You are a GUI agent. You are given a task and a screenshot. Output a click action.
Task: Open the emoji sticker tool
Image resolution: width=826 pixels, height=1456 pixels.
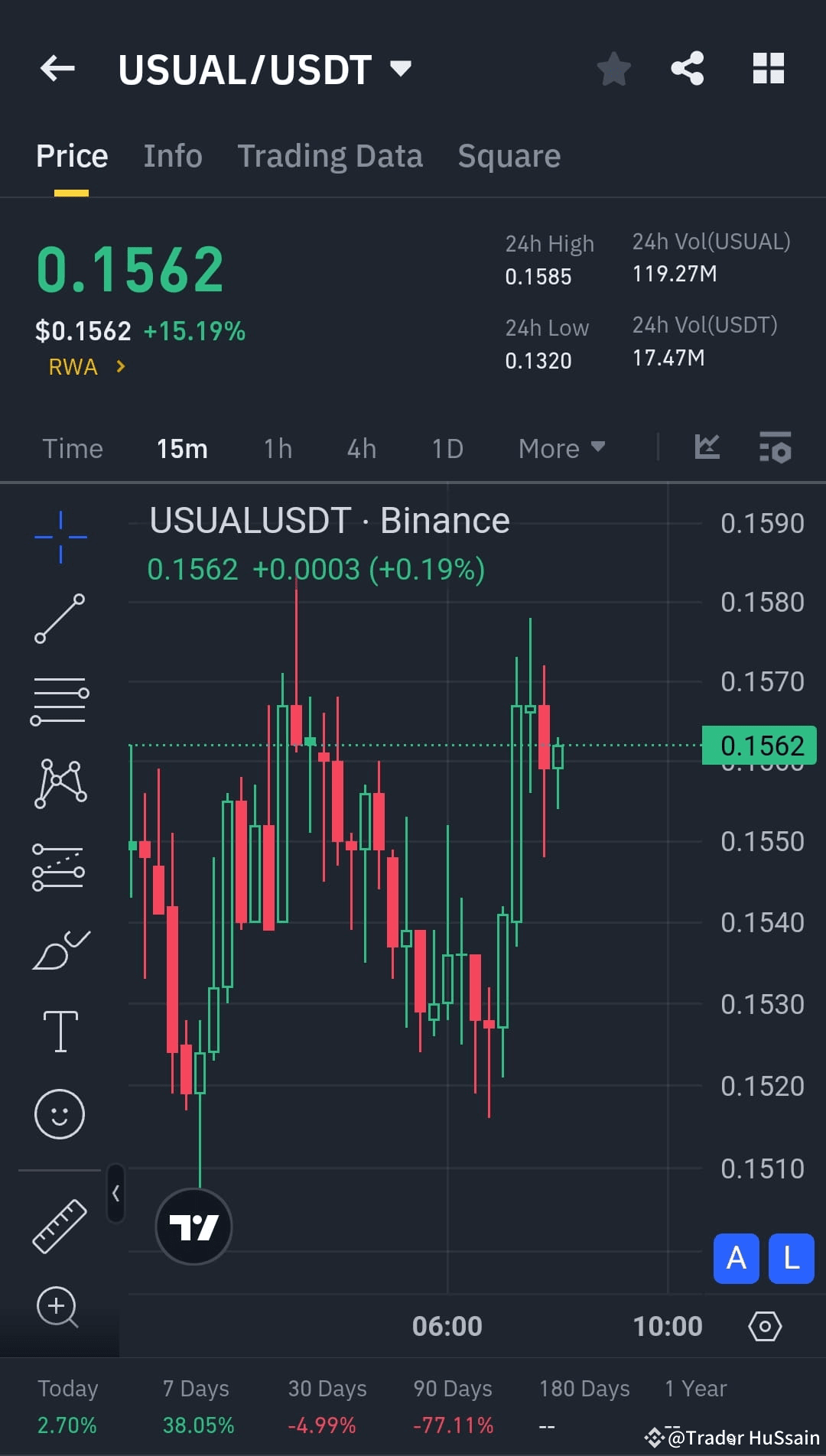[60, 1114]
